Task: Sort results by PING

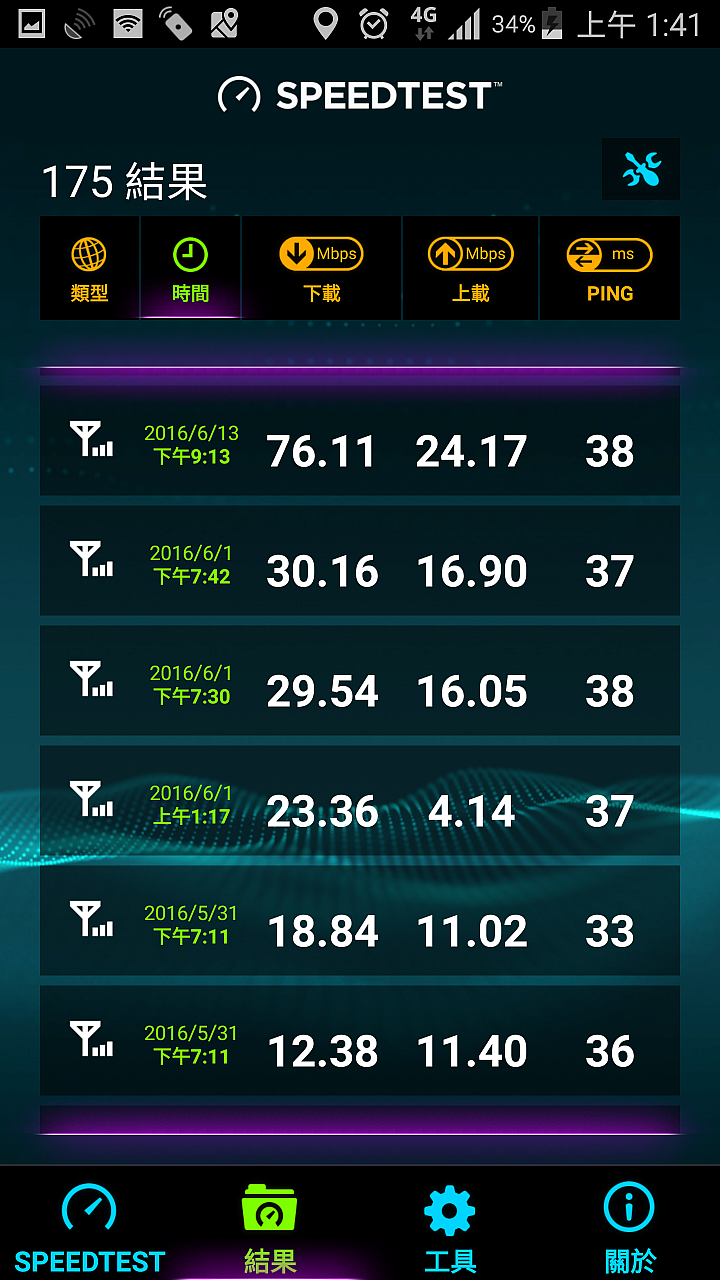Action: click(x=609, y=269)
